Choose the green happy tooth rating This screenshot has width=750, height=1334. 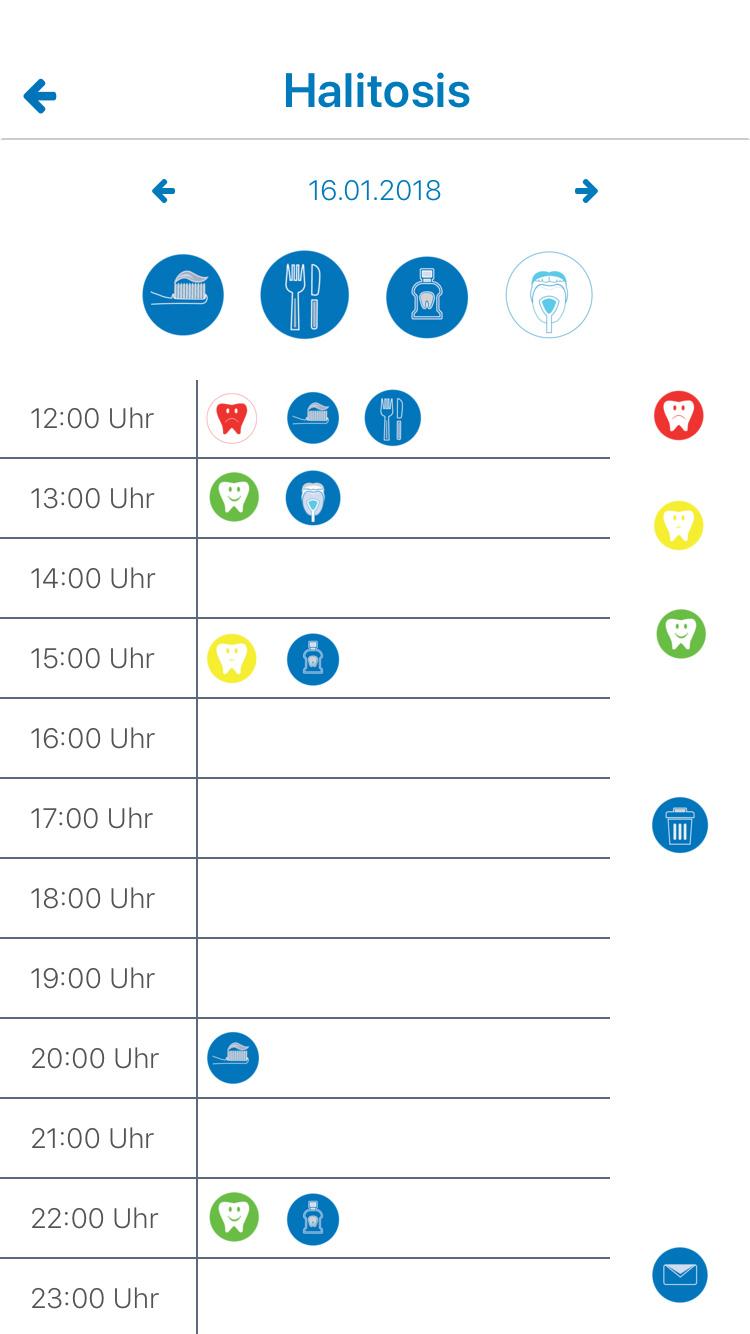pyautogui.click(x=681, y=634)
